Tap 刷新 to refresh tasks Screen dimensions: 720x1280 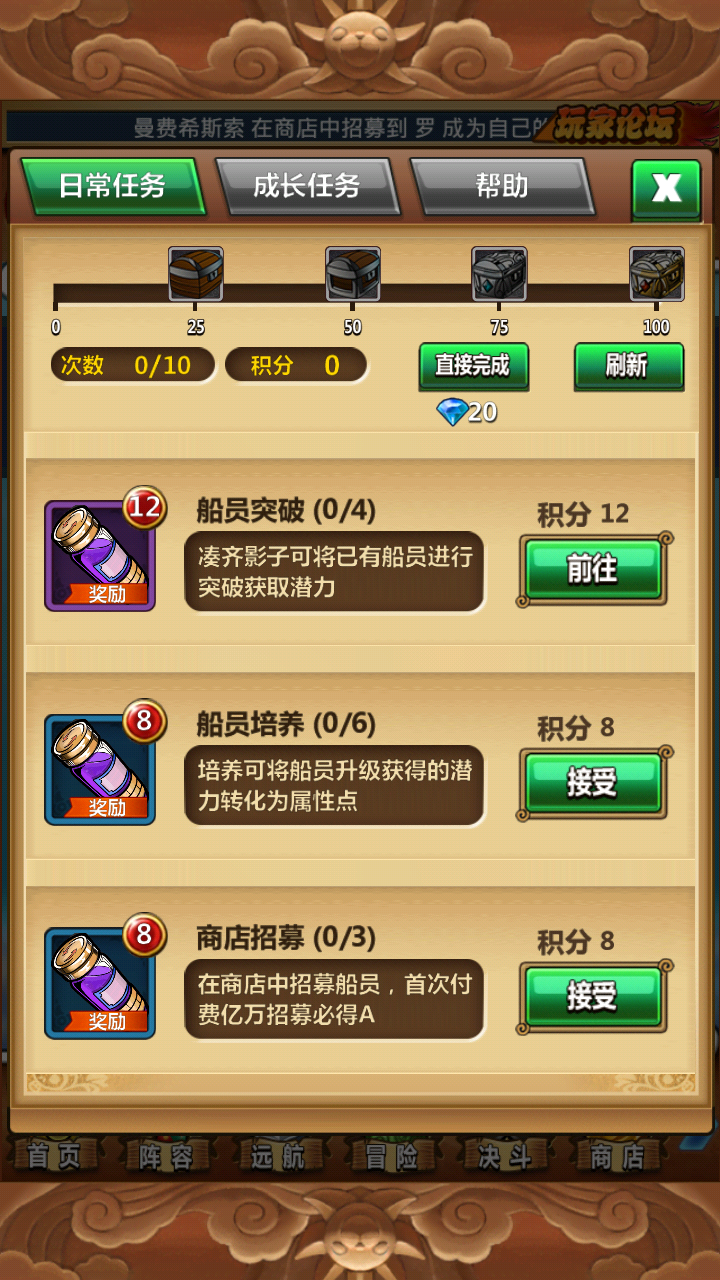coord(628,366)
